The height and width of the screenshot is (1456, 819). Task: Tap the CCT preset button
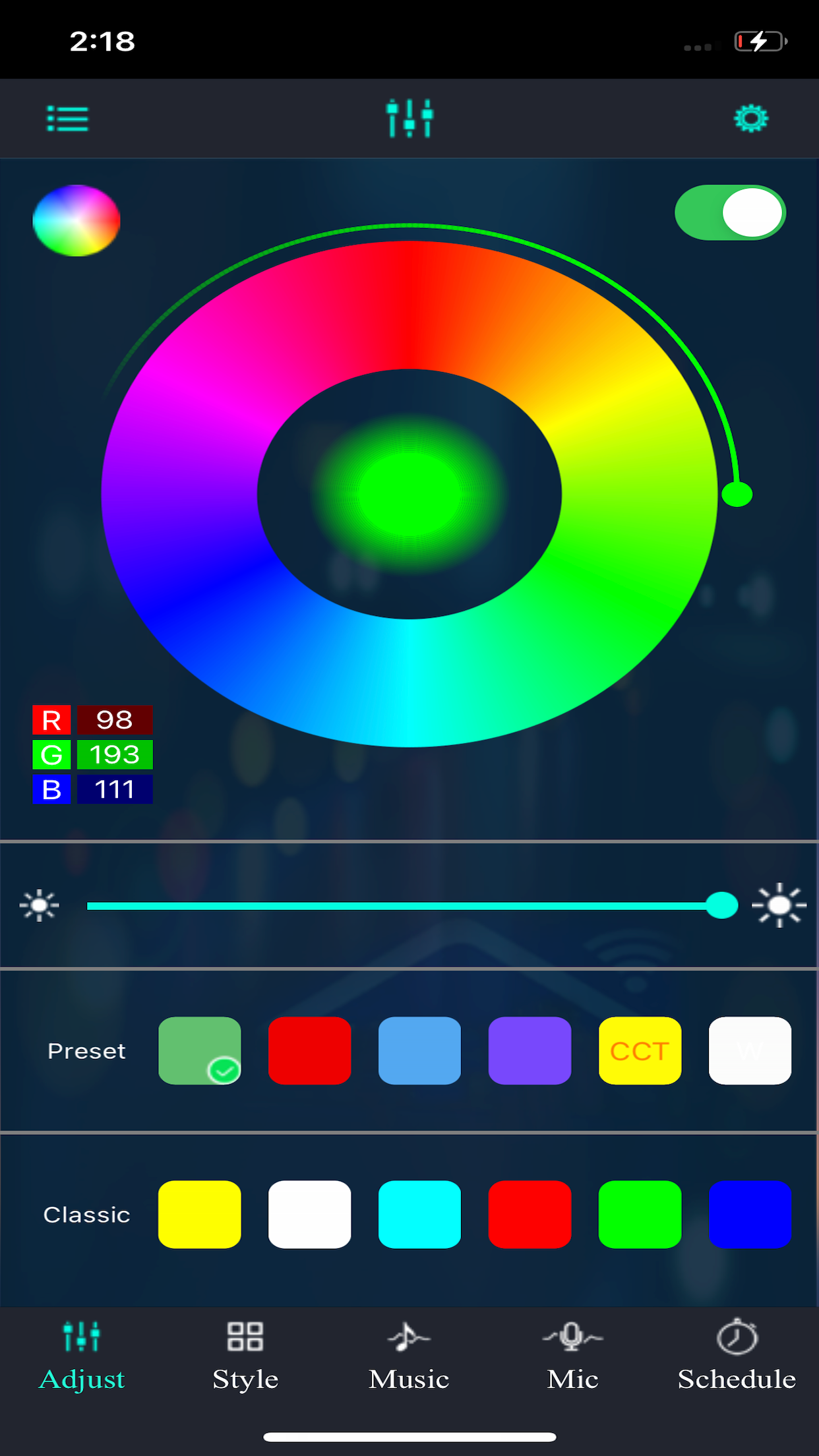[640, 1050]
